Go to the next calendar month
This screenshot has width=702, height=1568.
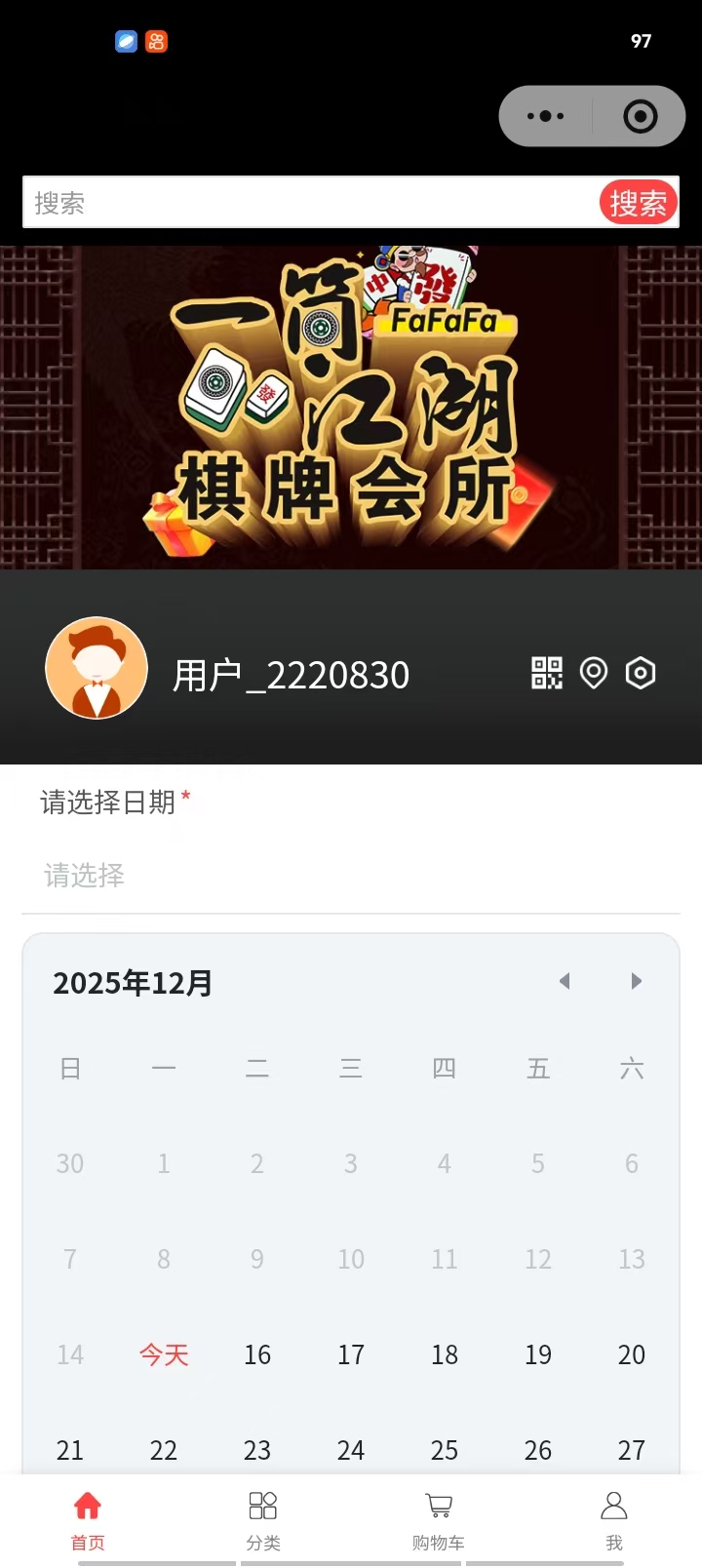[636, 981]
